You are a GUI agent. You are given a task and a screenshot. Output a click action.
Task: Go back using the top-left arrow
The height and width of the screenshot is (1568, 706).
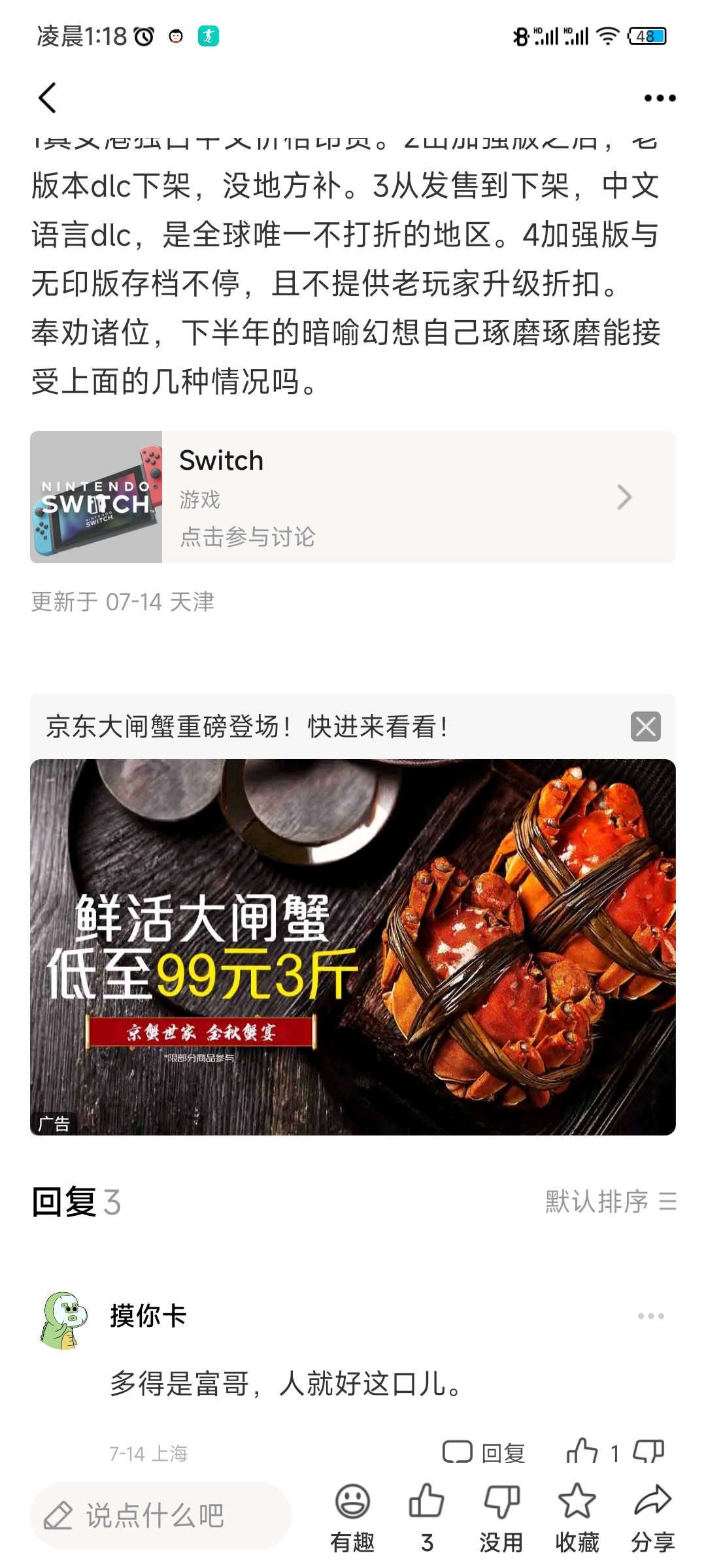[48, 99]
